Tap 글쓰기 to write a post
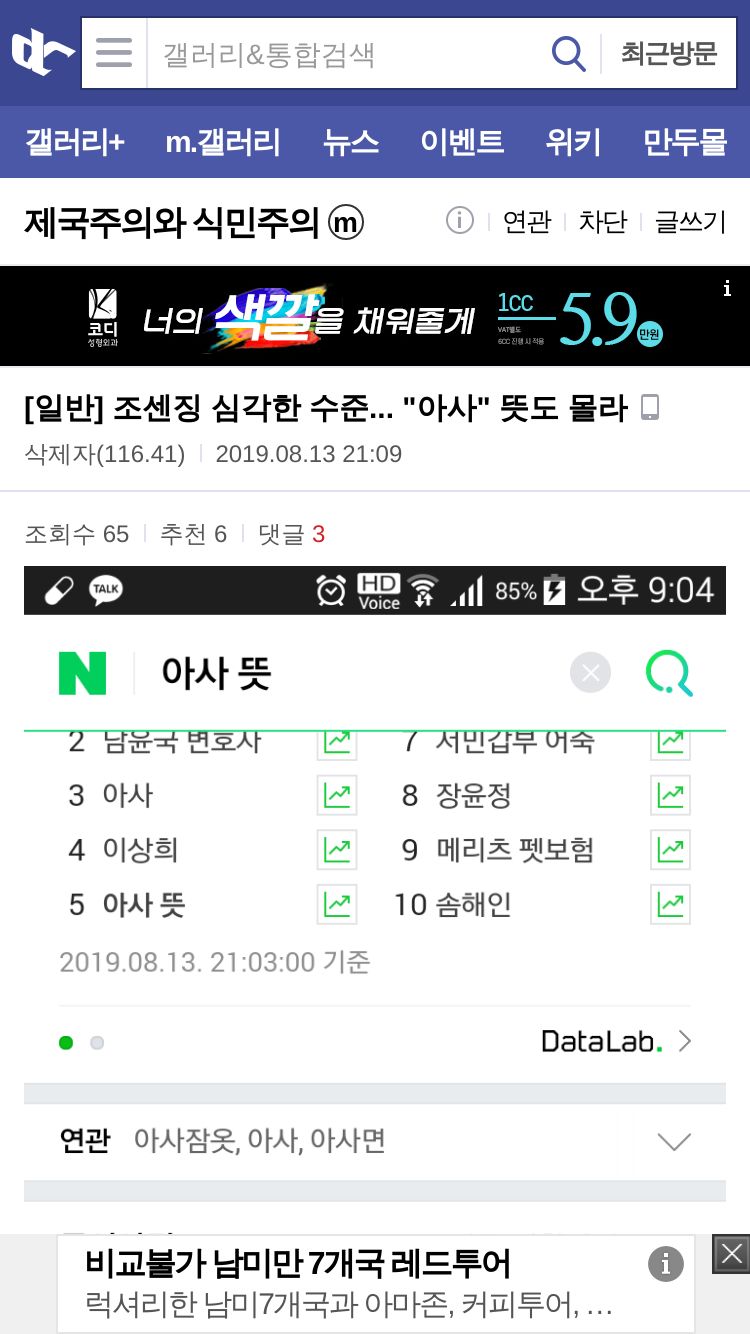The height and width of the screenshot is (1334, 750). click(x=690, y=221)
